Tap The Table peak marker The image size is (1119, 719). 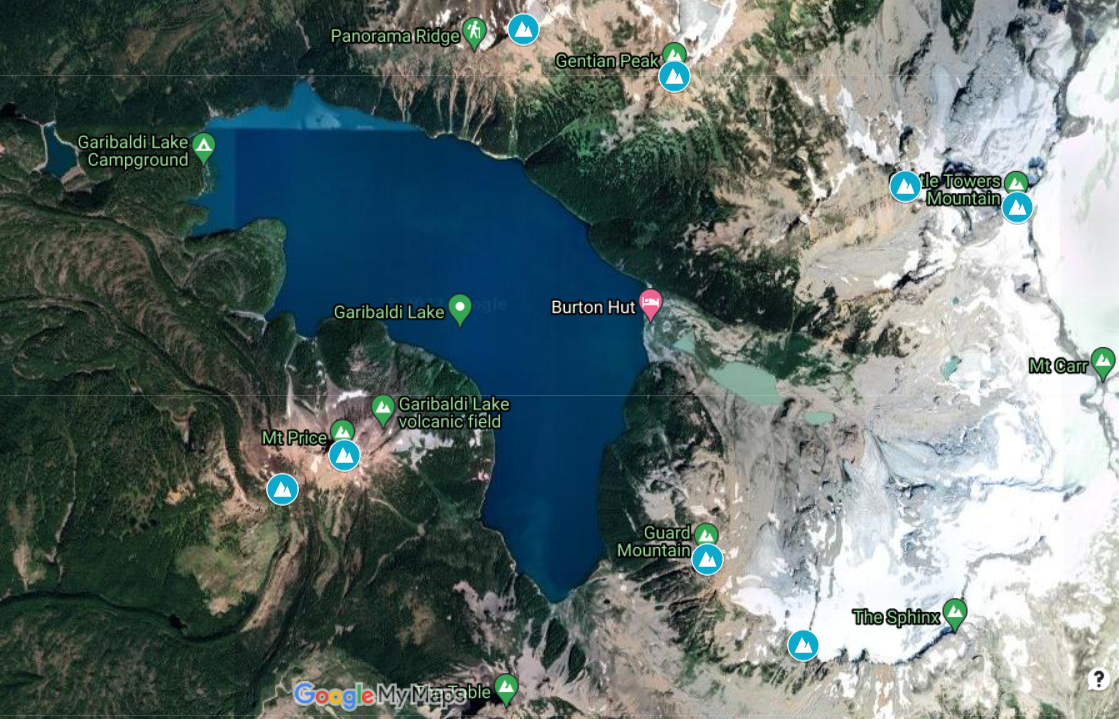(x=506, y=686)
